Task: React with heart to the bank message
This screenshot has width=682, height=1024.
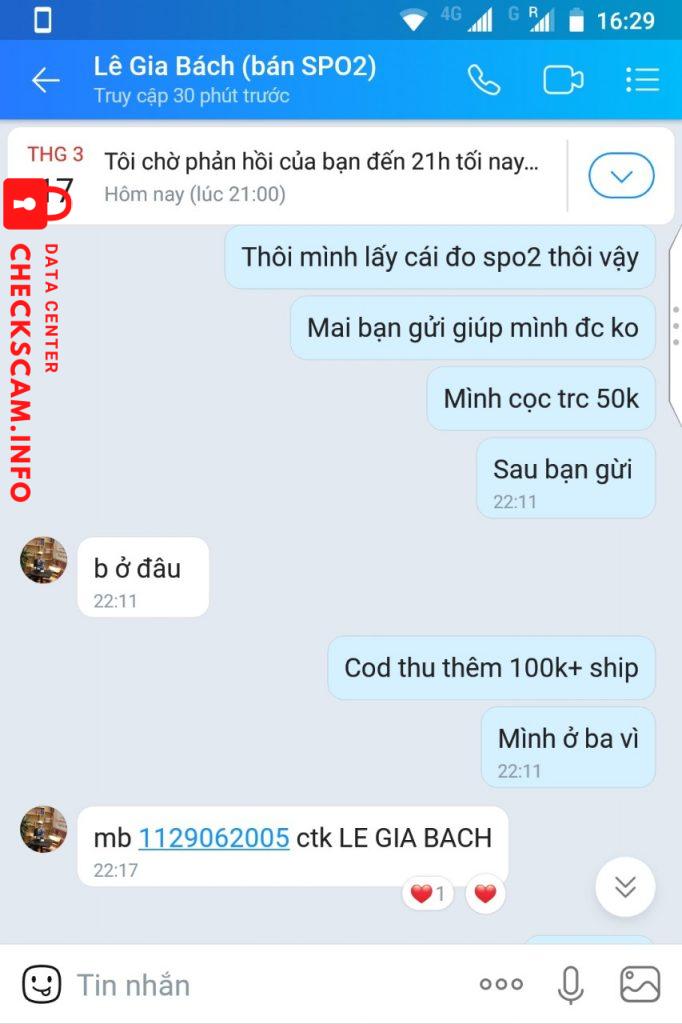Action: [x=485, y=894]
